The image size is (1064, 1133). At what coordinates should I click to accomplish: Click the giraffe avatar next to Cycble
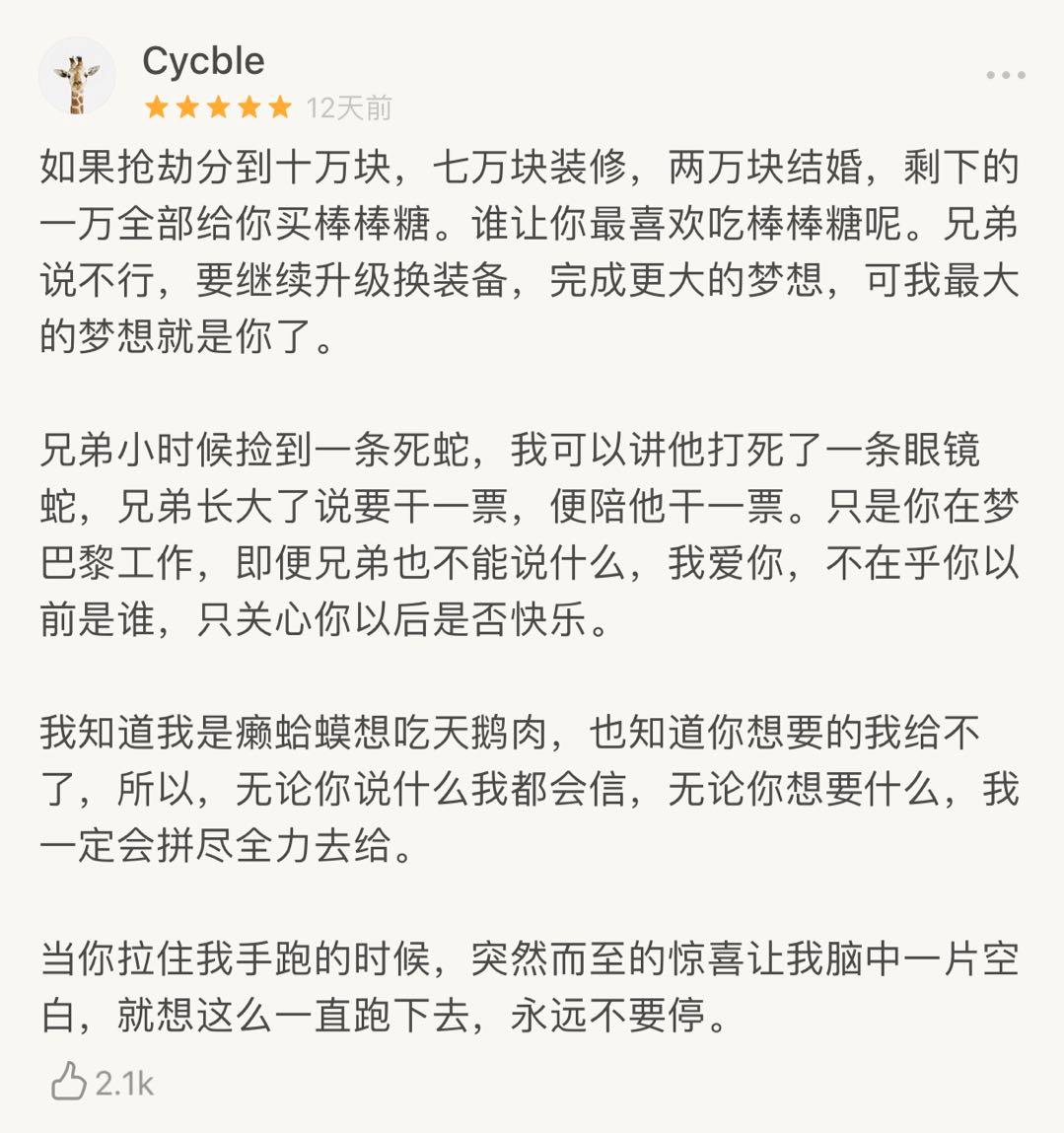pyautogui.click(x=76, y=74)
